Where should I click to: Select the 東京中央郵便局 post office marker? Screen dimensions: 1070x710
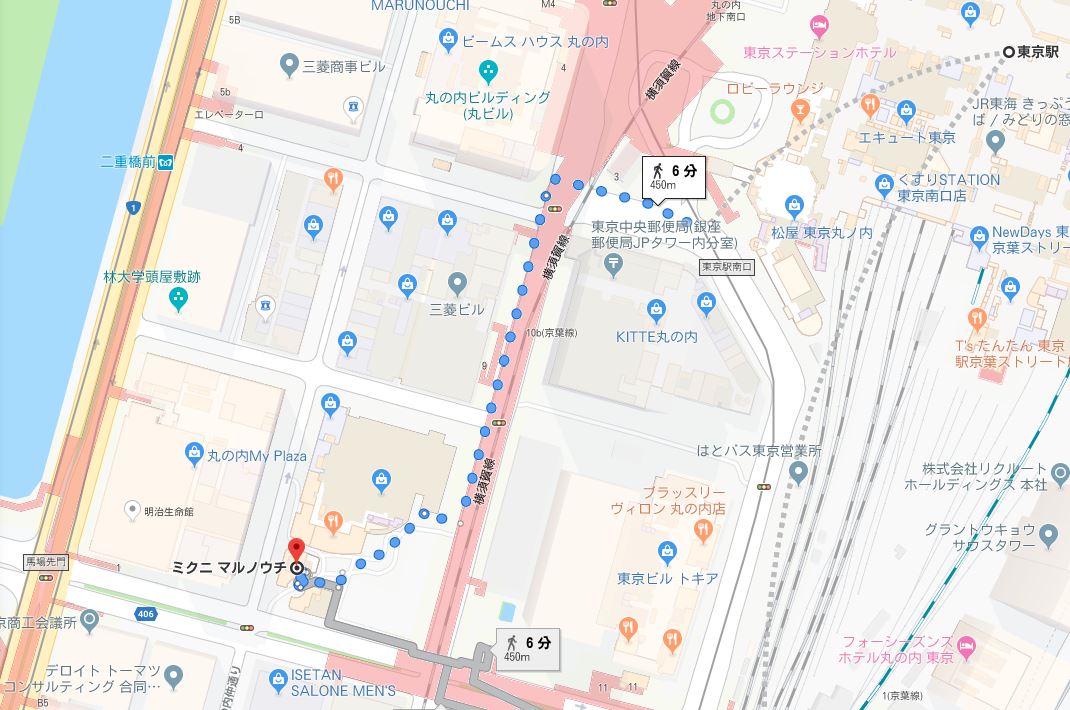(613, 264)
